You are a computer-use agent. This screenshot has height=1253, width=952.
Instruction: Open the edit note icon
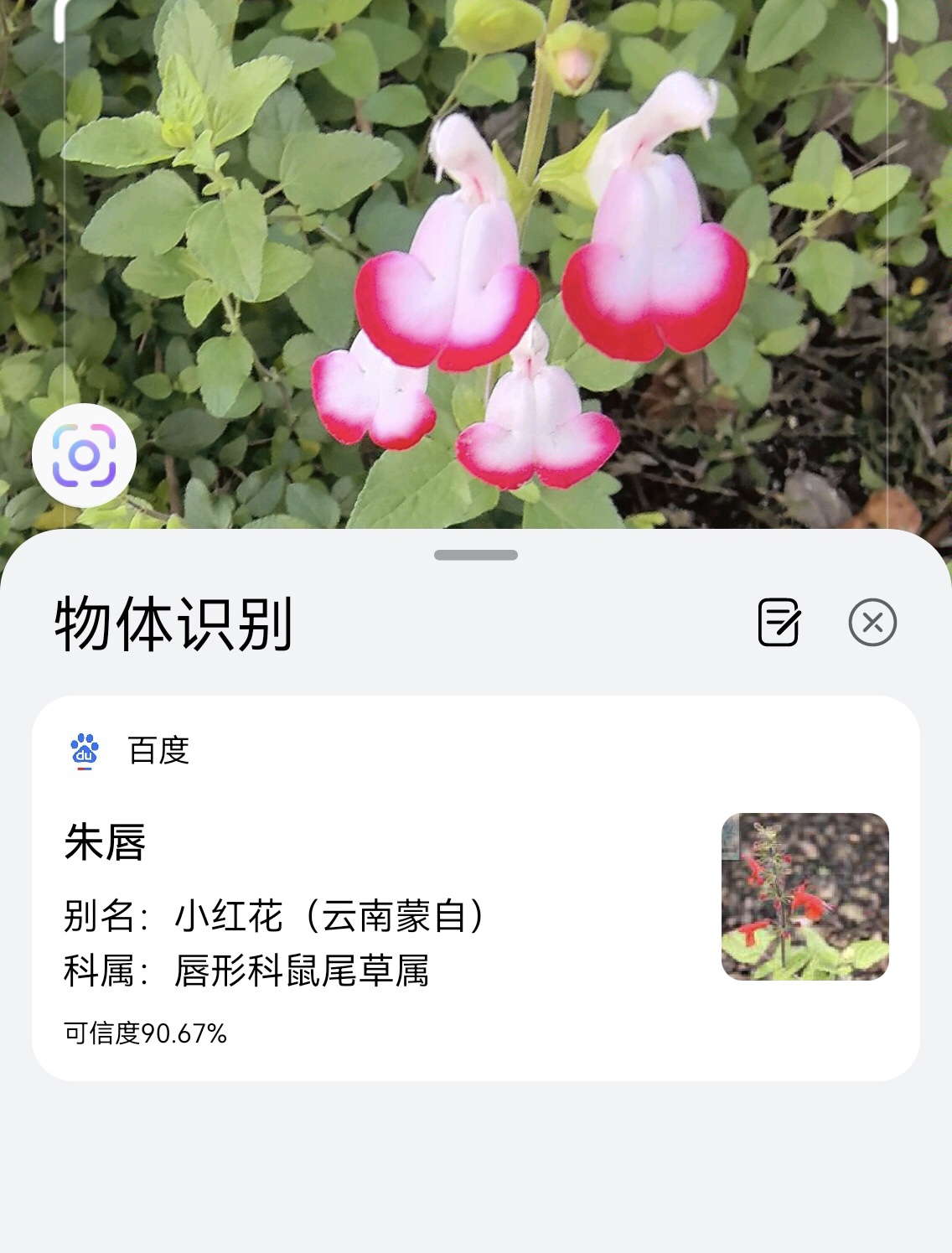pos(779,623)
